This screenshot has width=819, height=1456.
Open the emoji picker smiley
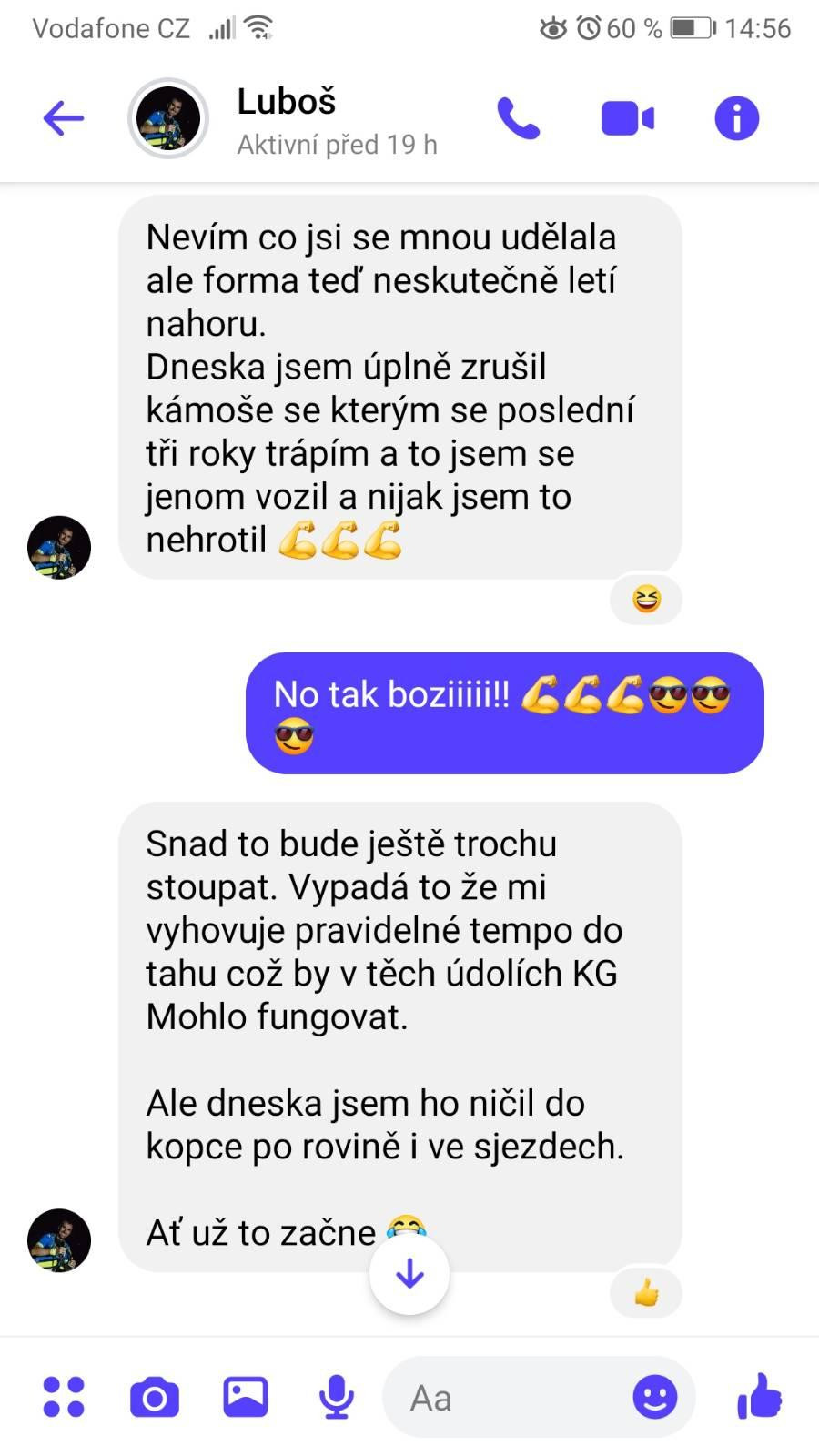coord(655,1397)
